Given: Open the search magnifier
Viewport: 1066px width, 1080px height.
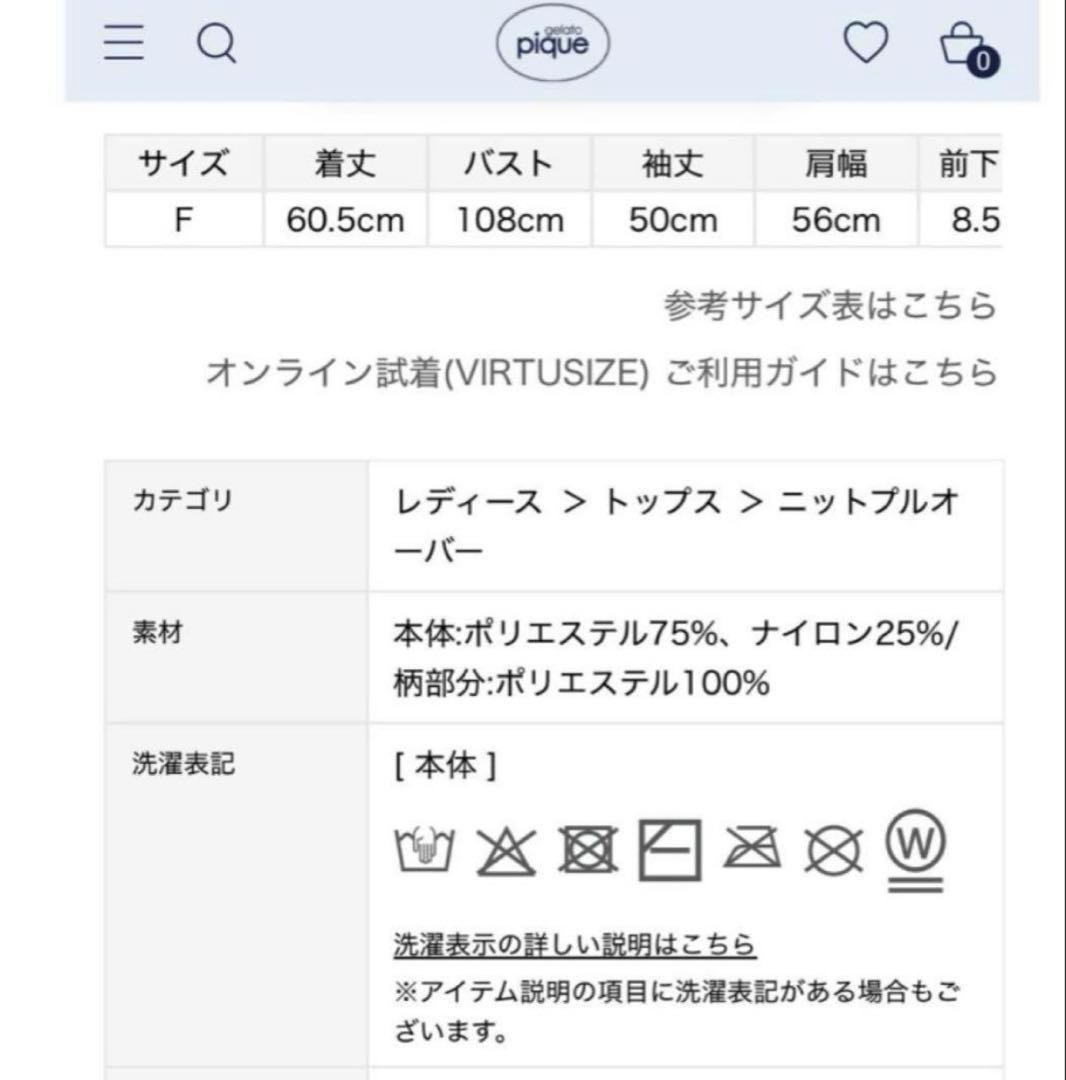Looking at the screenshot, I should 215,43.
